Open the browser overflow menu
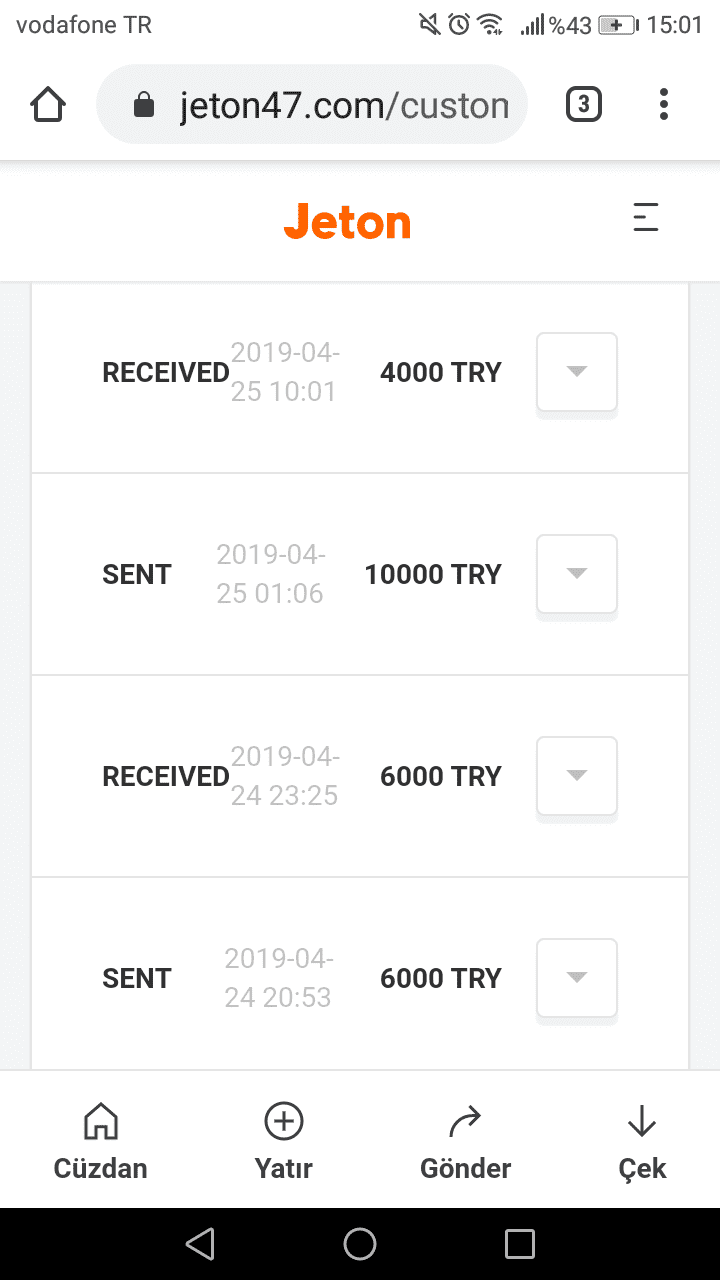This screenshot has width=720, height=1280. click(x=664, y=104)
